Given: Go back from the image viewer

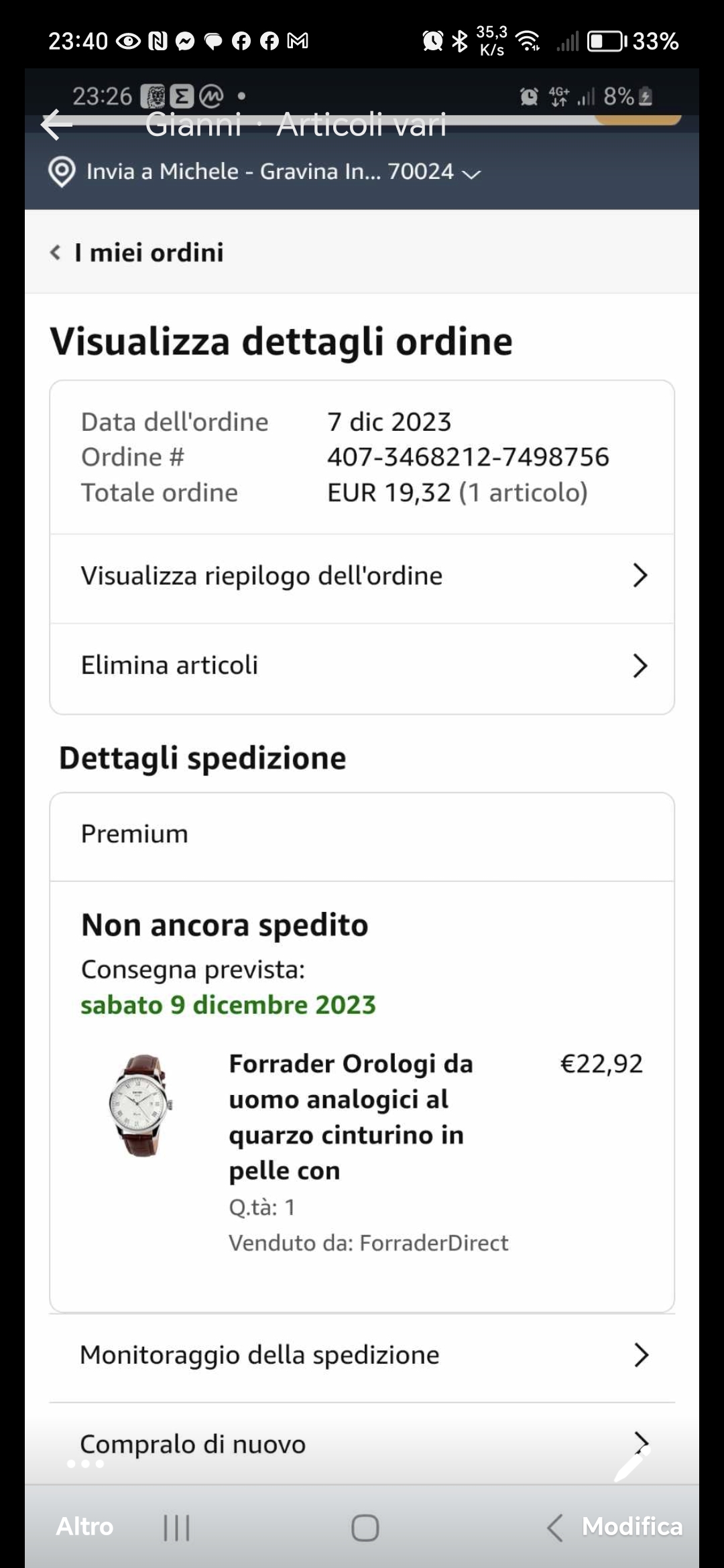Looking at the screenshot, I should pos(57,124).
